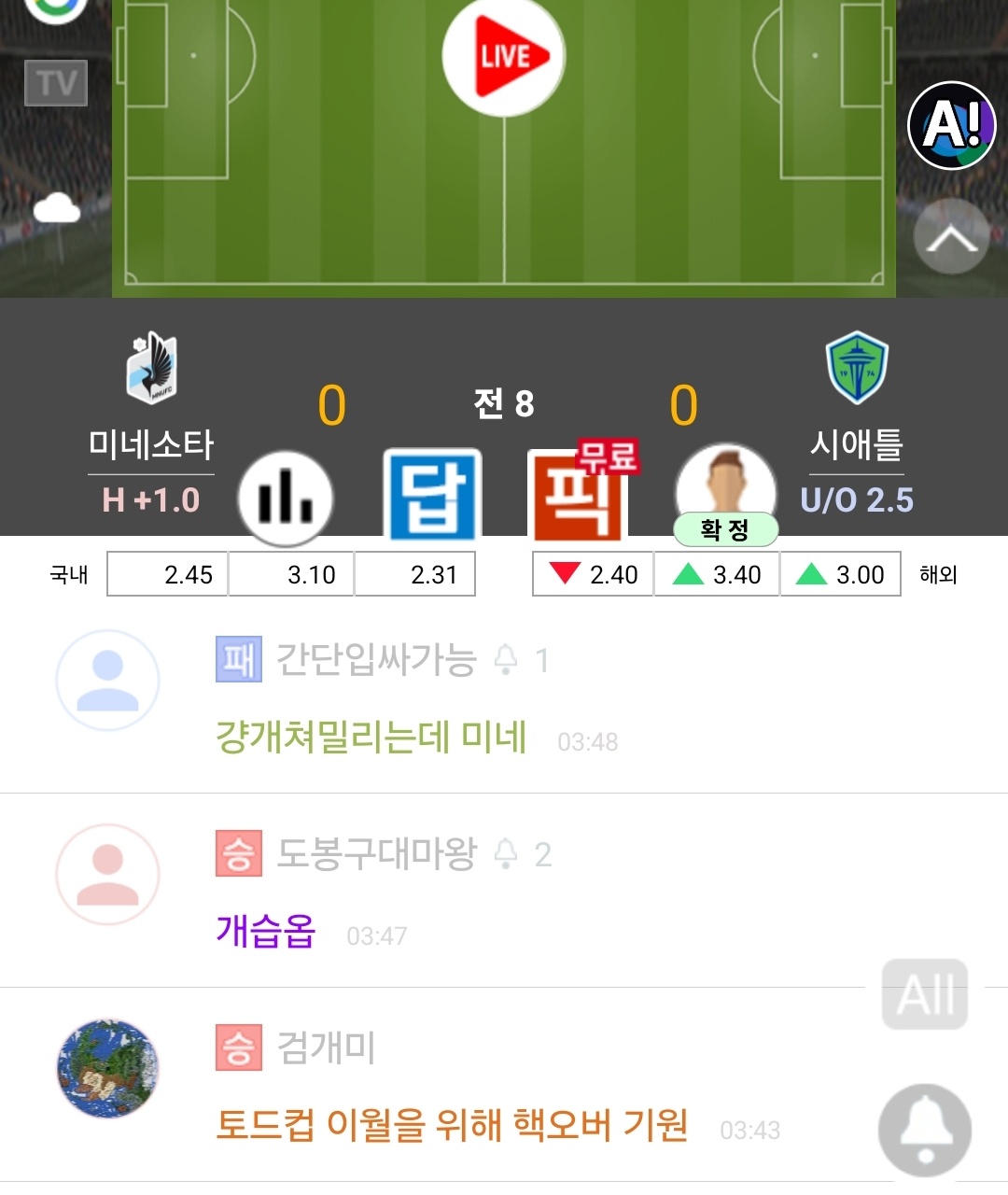The width and height of the screenshot is (1008, 1195).
Task: Open the TV broadcast icon
Action: coord(56,83)
